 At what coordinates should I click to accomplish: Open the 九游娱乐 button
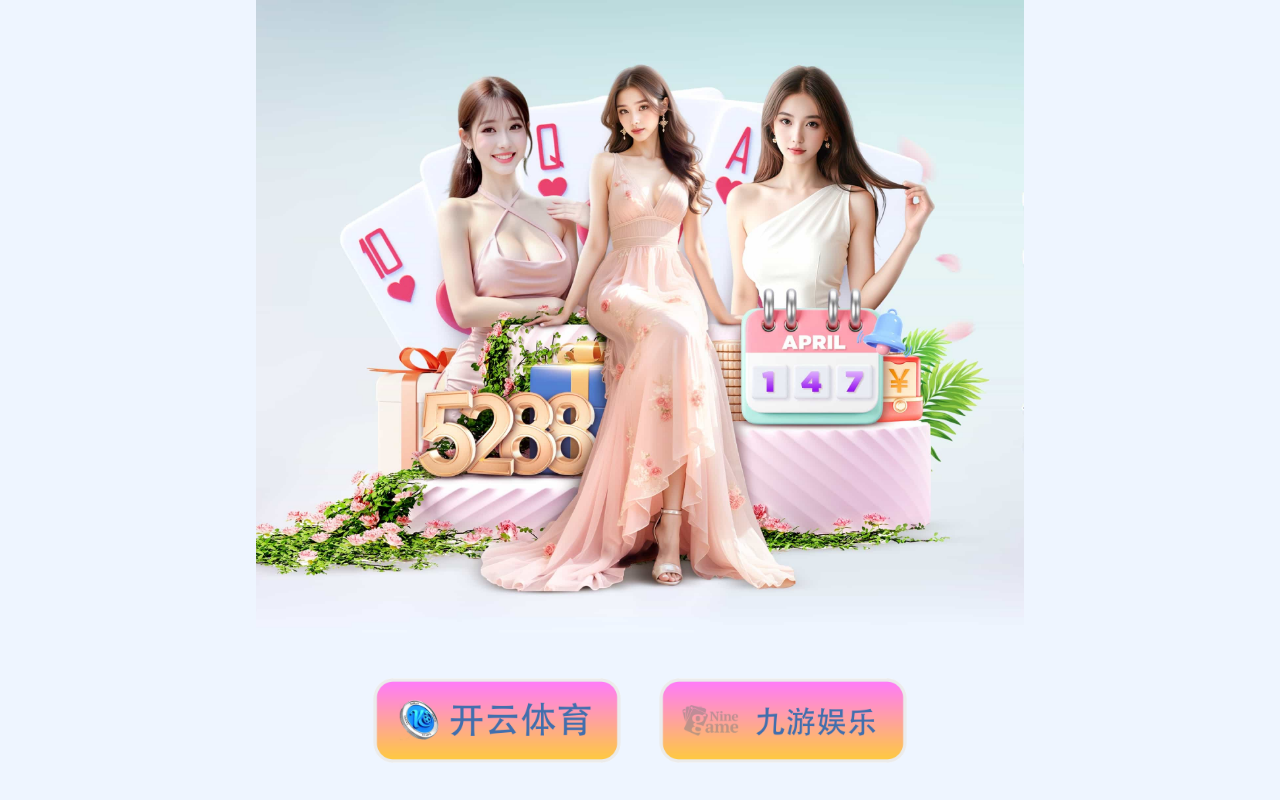point(783,720)
